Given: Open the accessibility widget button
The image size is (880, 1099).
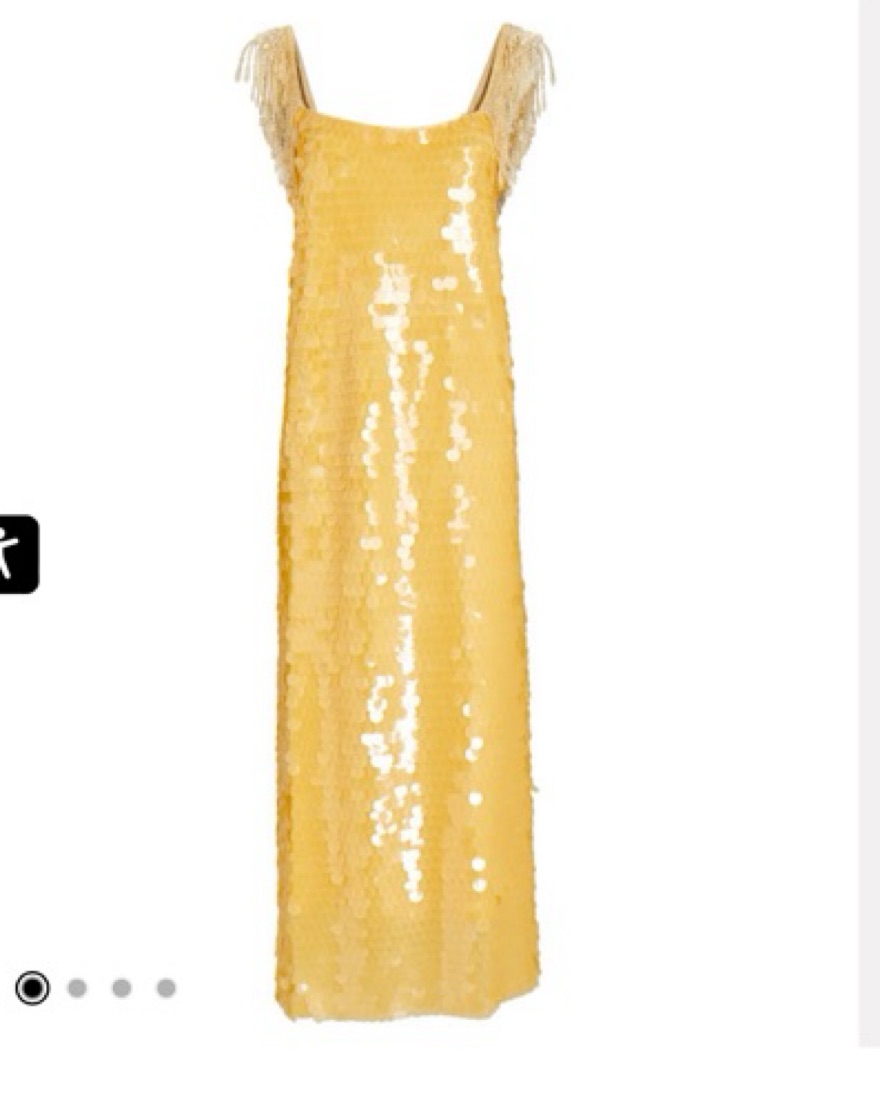Looking at the screenshot, I should tap(17, 555).
